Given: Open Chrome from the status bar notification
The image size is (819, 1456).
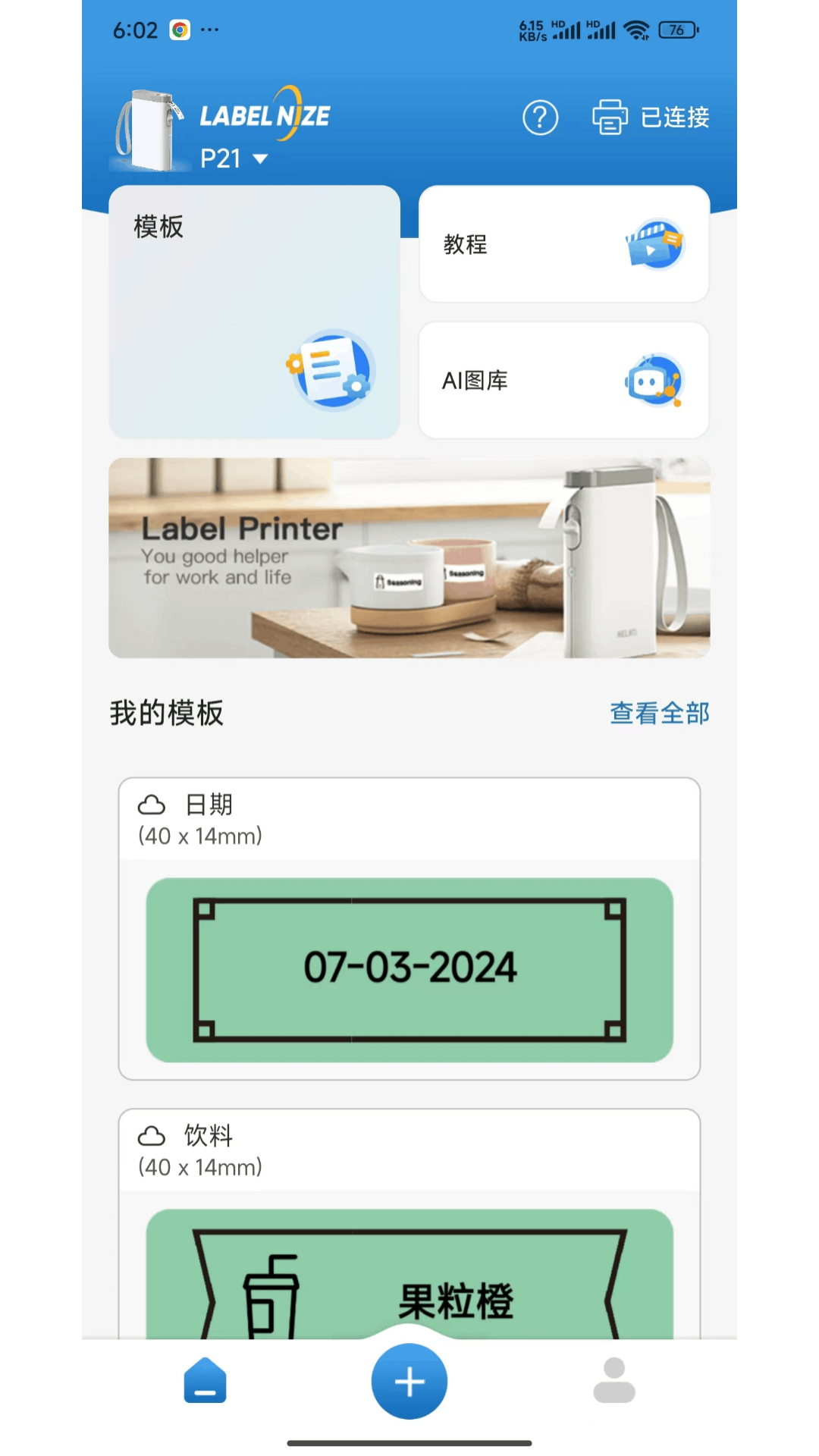Looking at the screenshot, I should [179, 29].
